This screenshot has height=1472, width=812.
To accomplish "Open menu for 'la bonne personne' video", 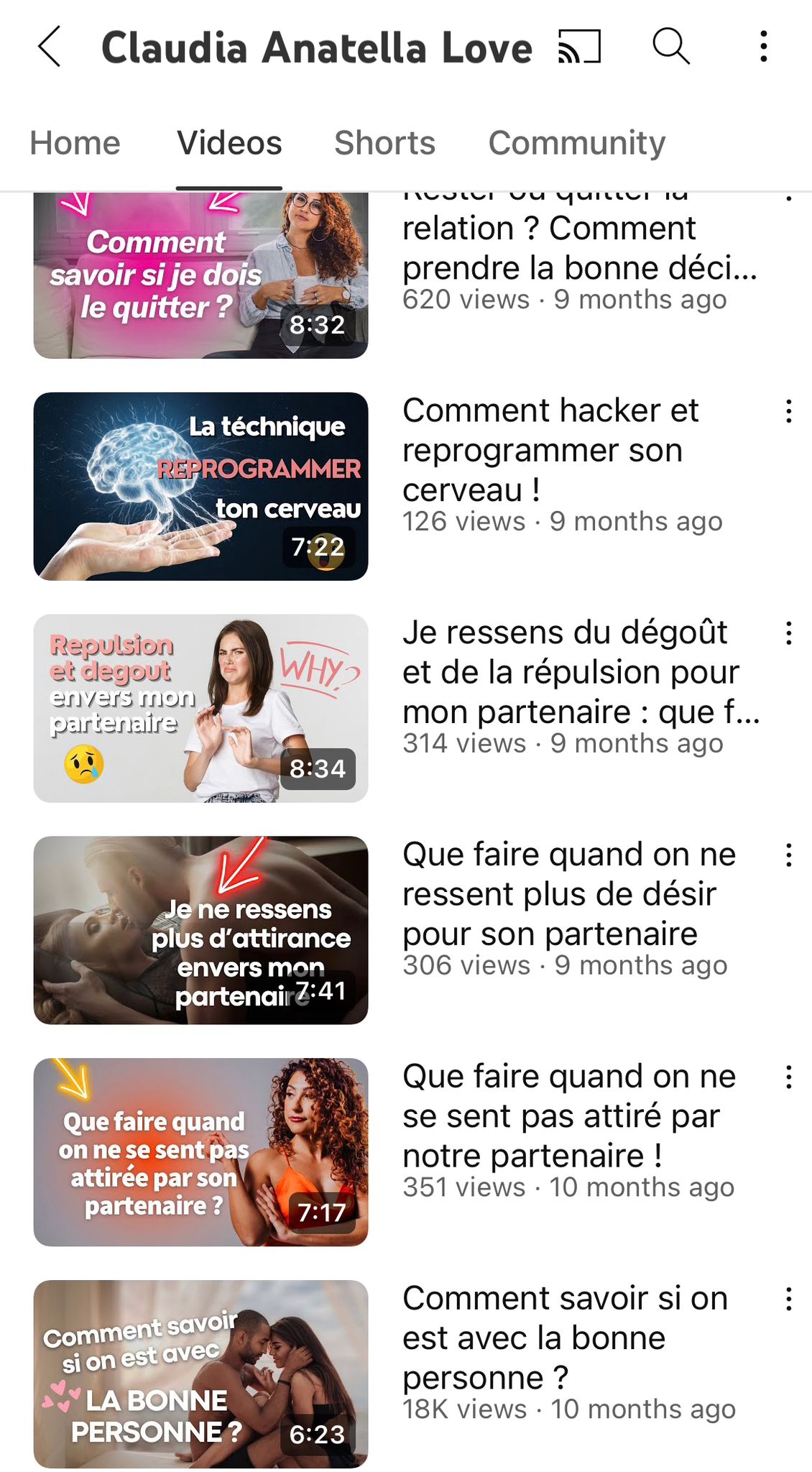I will click(x=788, y=1299).
